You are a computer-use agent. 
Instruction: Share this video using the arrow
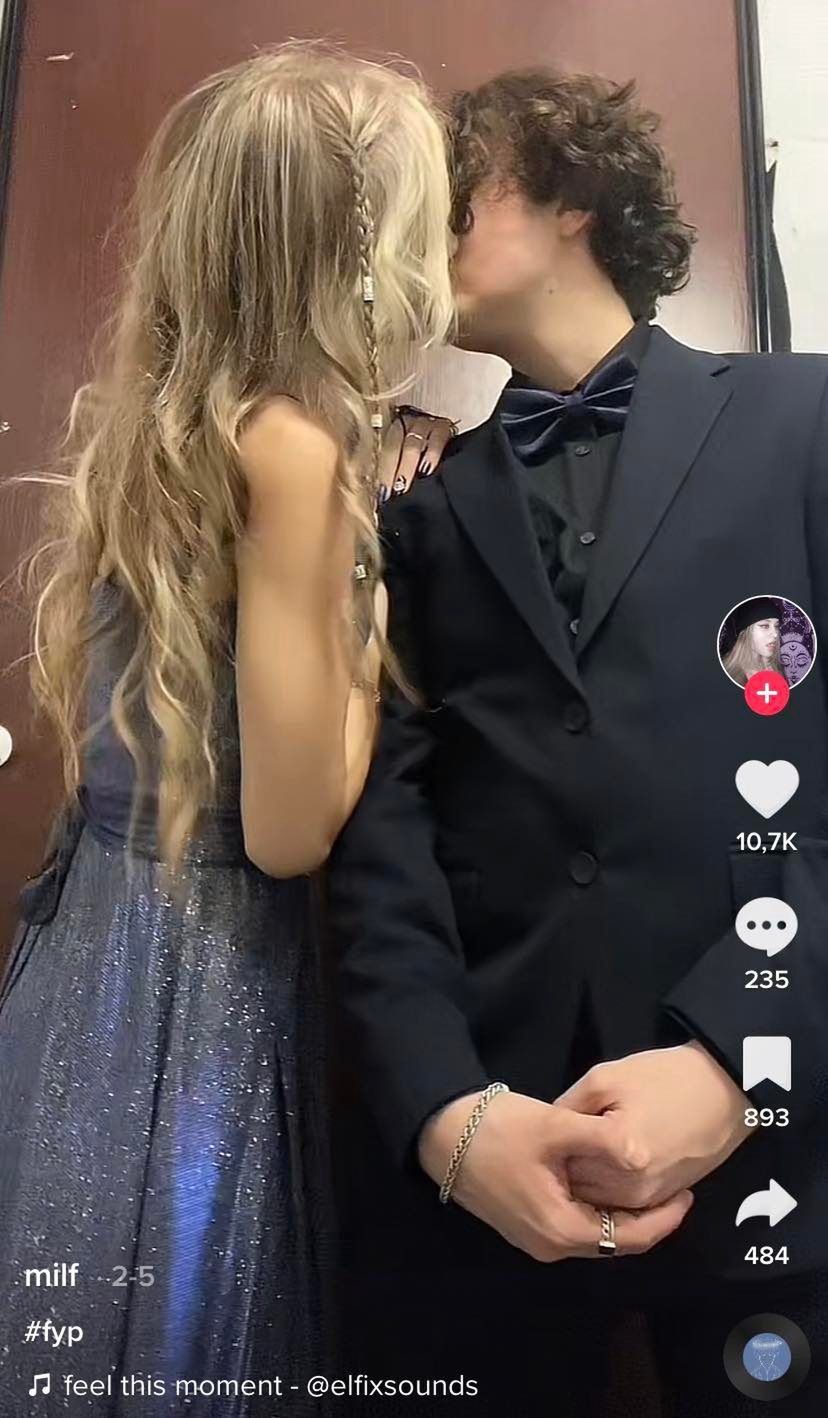click(x=766, y=1202)
